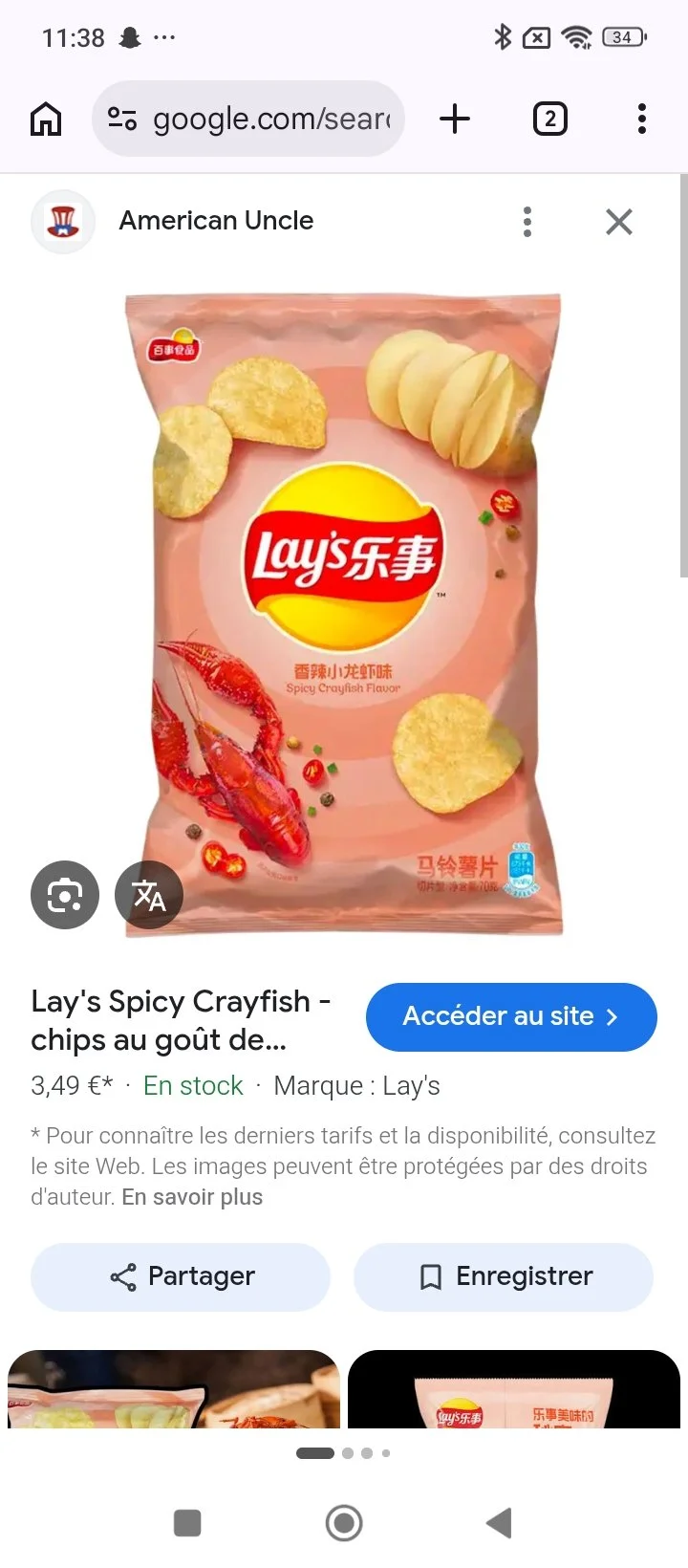Open the options menu beside American Uncle
The width and height of the screenshot is (688, 1568).
point(527,222)
